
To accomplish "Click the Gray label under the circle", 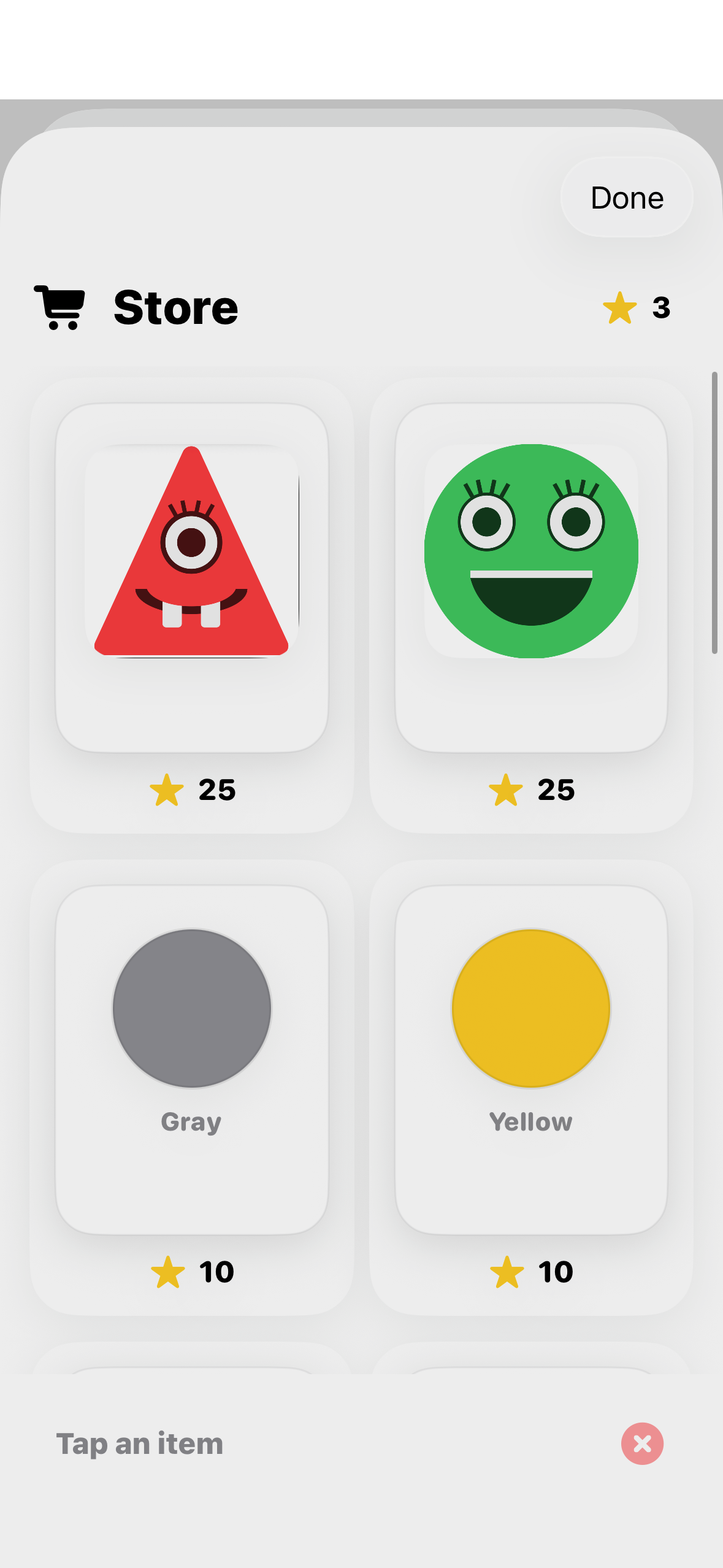I will tap(191, 1121).
